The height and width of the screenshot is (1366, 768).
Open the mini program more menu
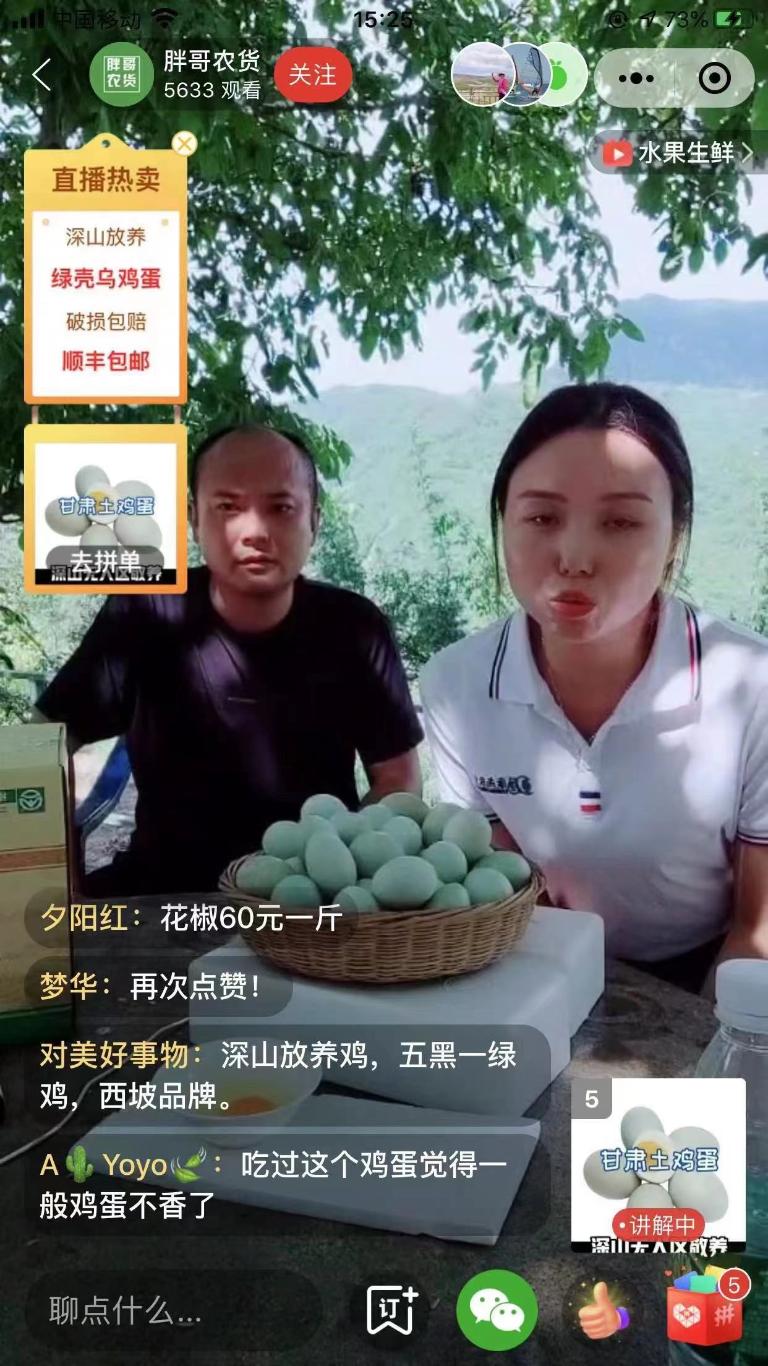click(x=635, y=78)
